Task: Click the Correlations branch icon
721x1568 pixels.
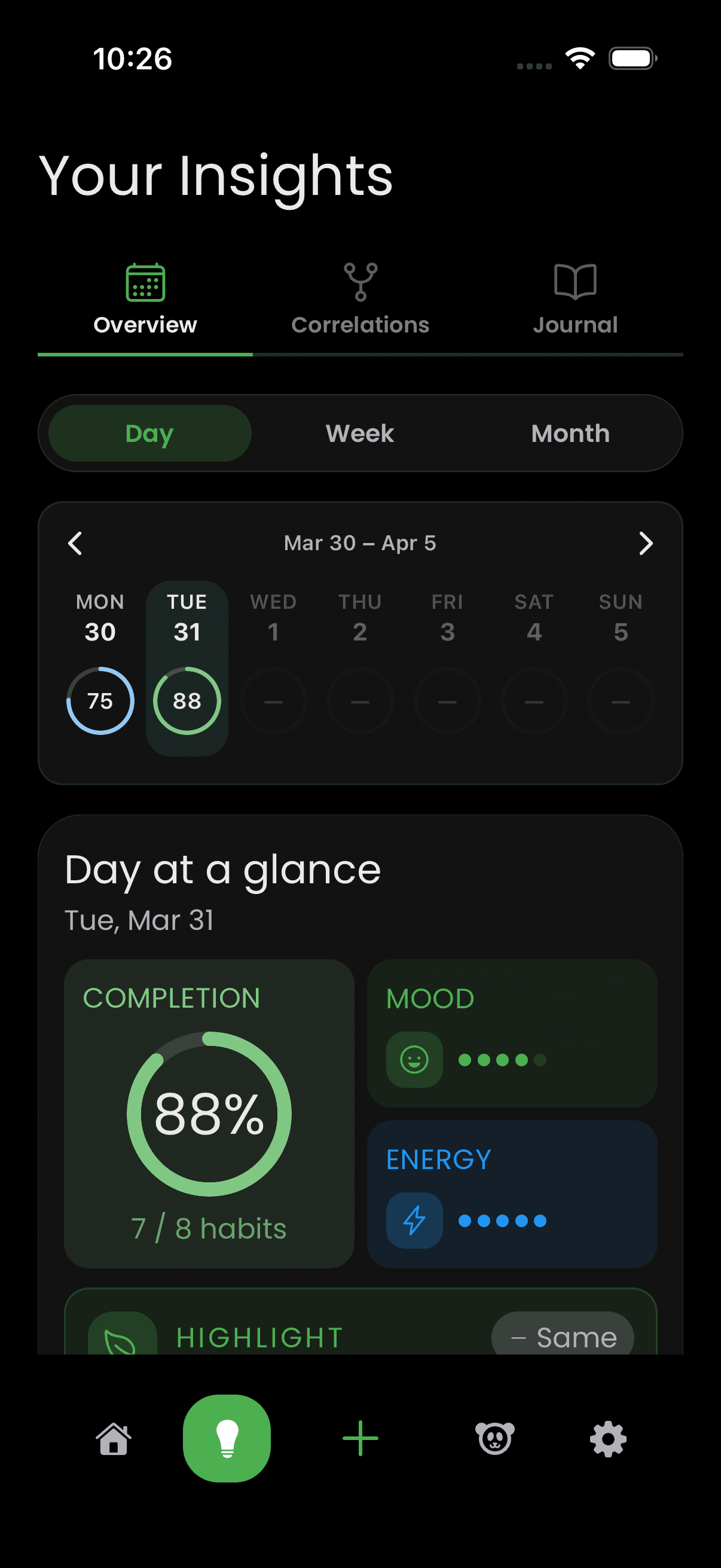Action: [x=360, y=281]
